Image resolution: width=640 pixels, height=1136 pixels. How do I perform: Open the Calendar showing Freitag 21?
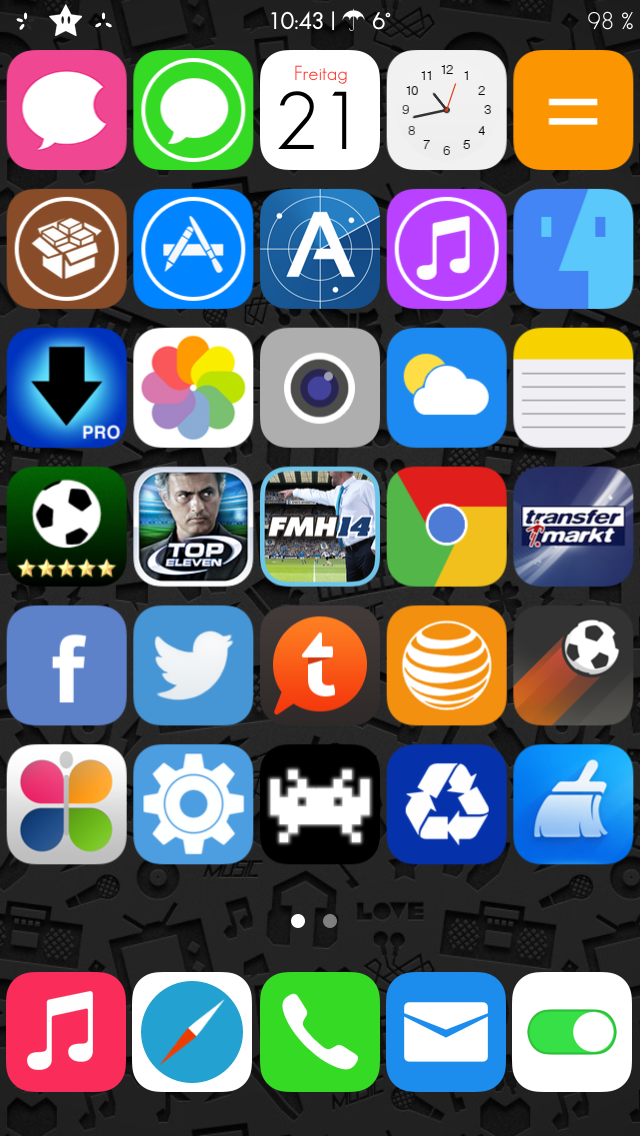(320, 110)
